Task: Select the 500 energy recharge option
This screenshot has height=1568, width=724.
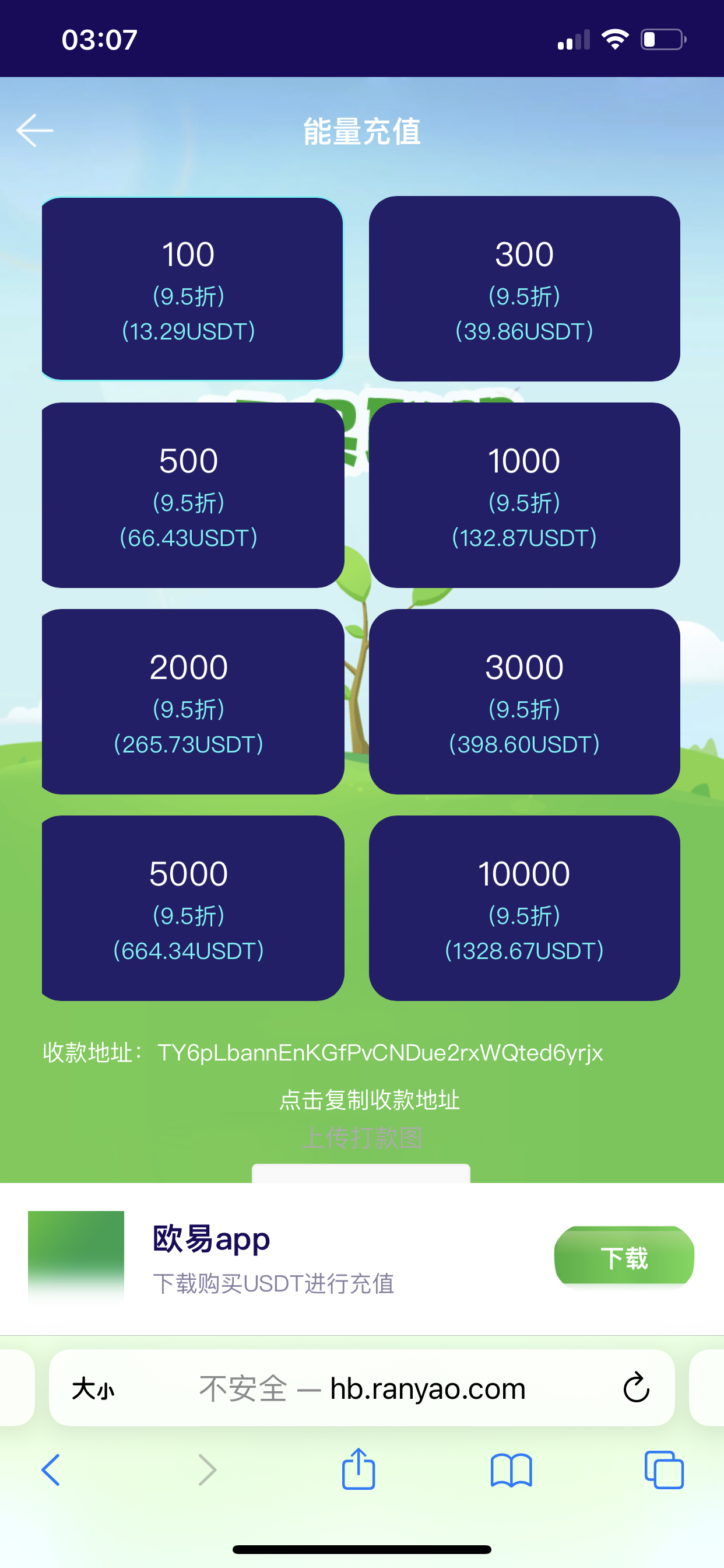Action: click(192, 495)
